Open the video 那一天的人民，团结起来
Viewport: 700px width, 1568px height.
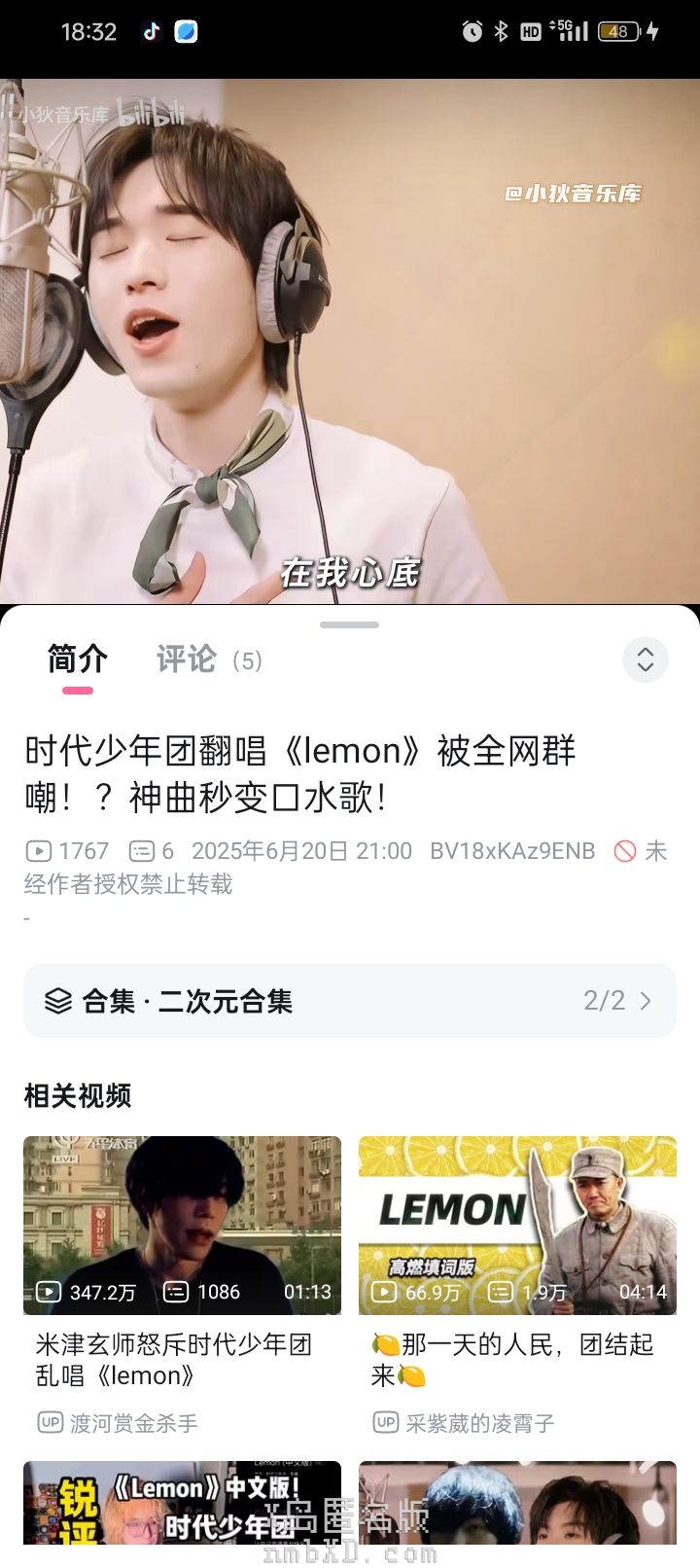(517, 1226)
